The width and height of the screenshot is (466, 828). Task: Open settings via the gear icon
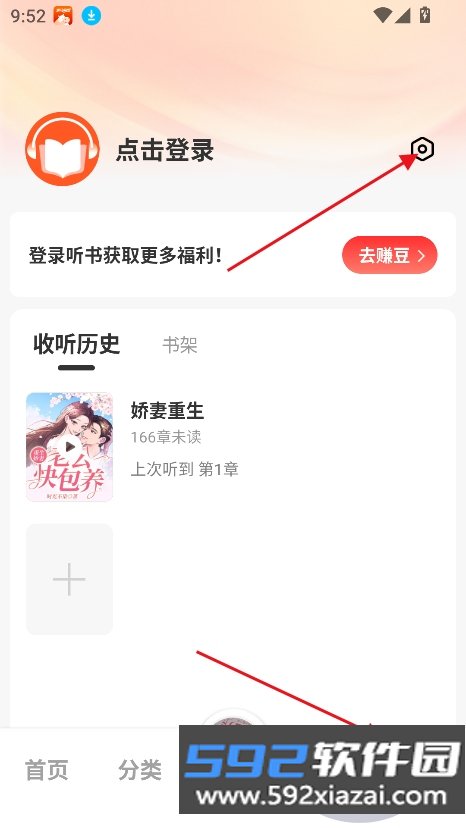pos(422,149)
